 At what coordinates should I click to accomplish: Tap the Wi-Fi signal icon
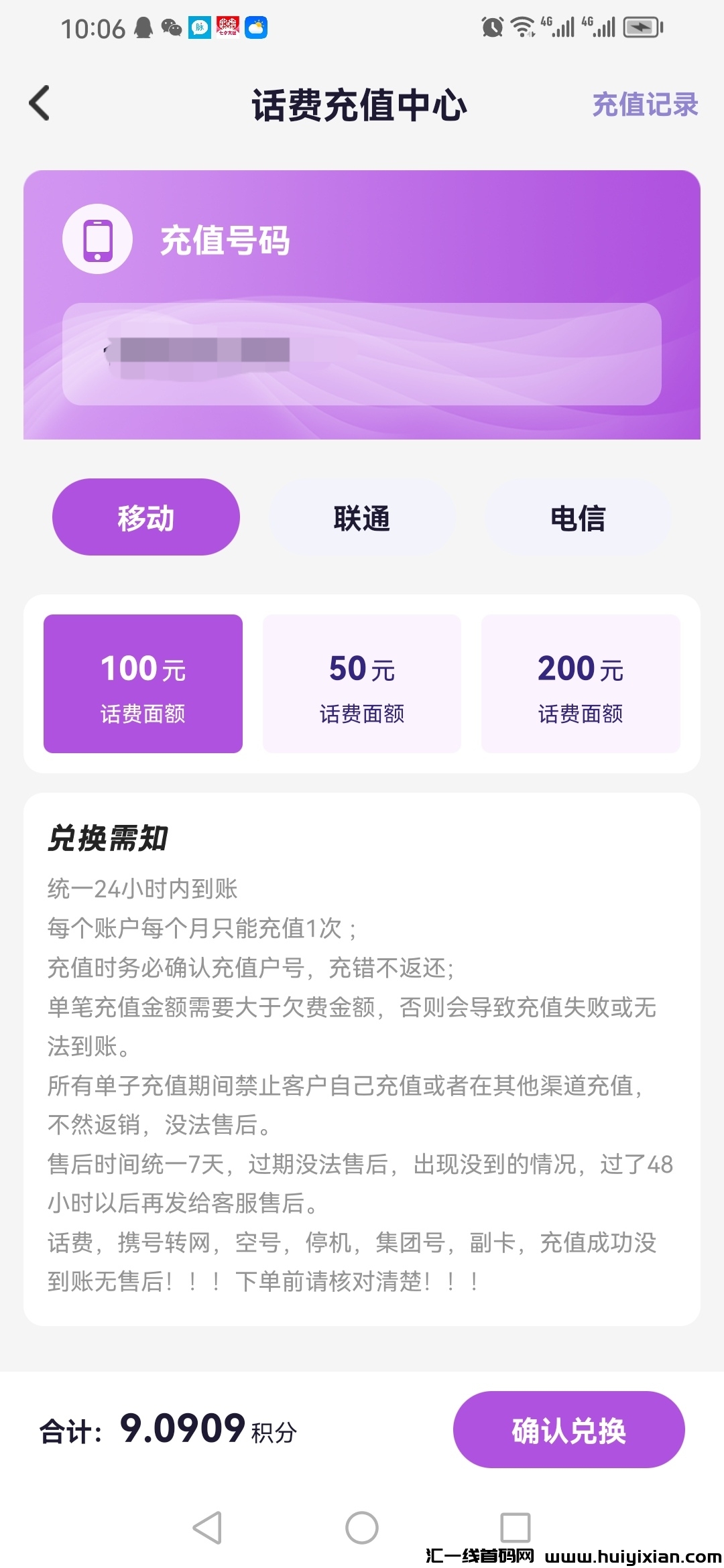(x=522, y=27)
